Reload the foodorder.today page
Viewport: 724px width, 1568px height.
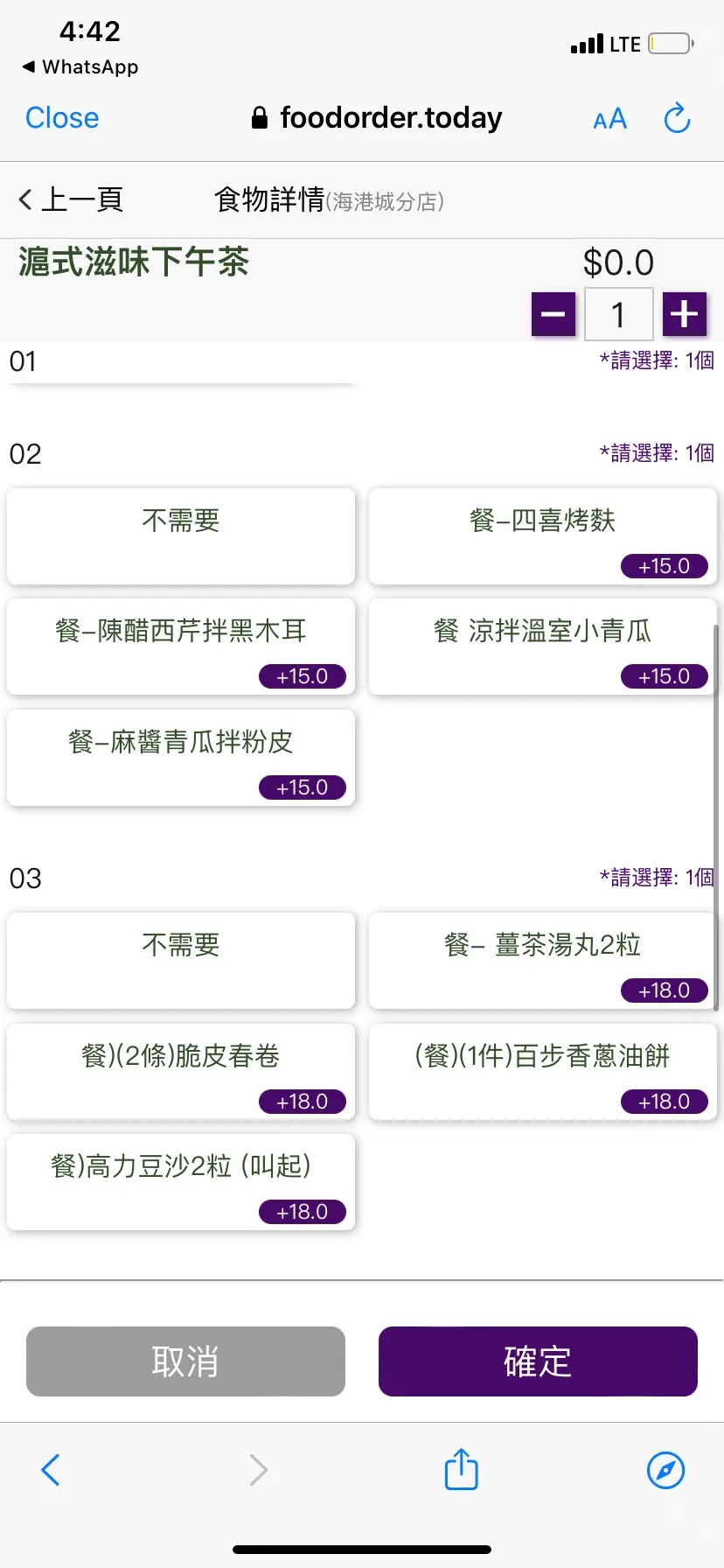click(x=678, y=118)
